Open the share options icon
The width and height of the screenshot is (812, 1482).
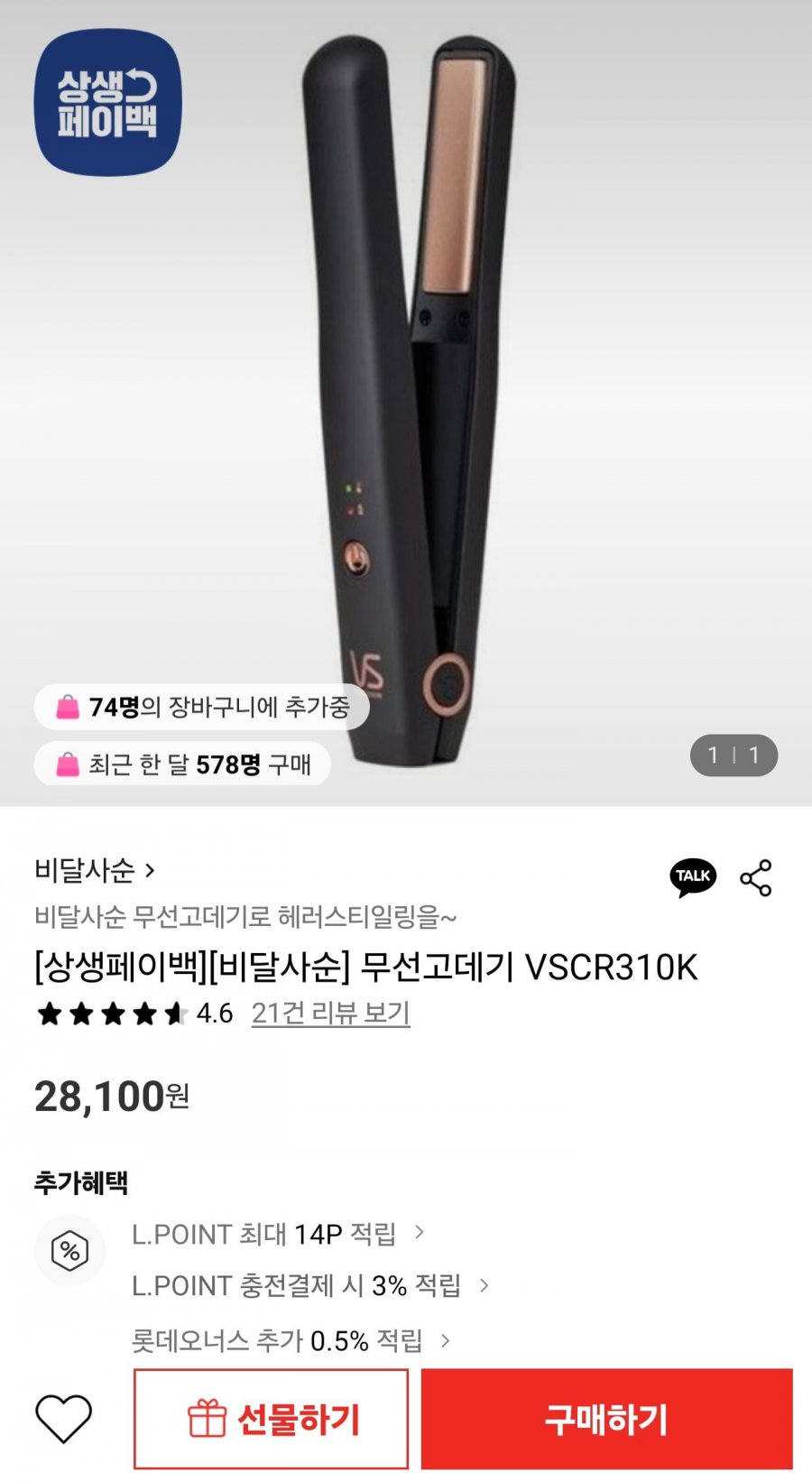(756, 878)
